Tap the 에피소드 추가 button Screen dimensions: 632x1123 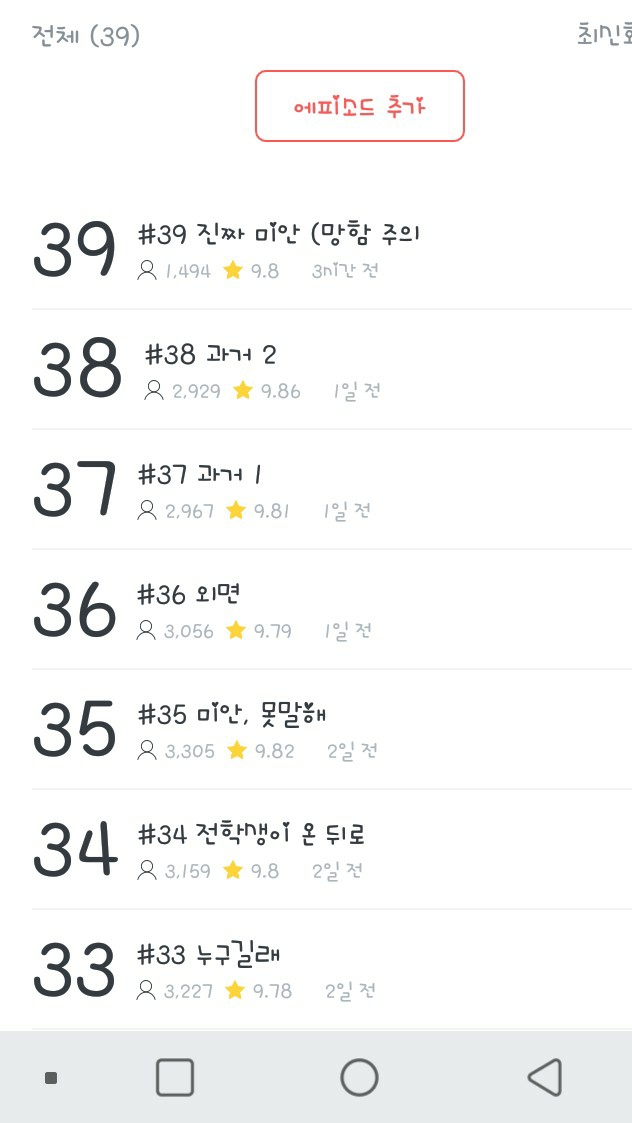pyautogui.click(x=360, y=106)
